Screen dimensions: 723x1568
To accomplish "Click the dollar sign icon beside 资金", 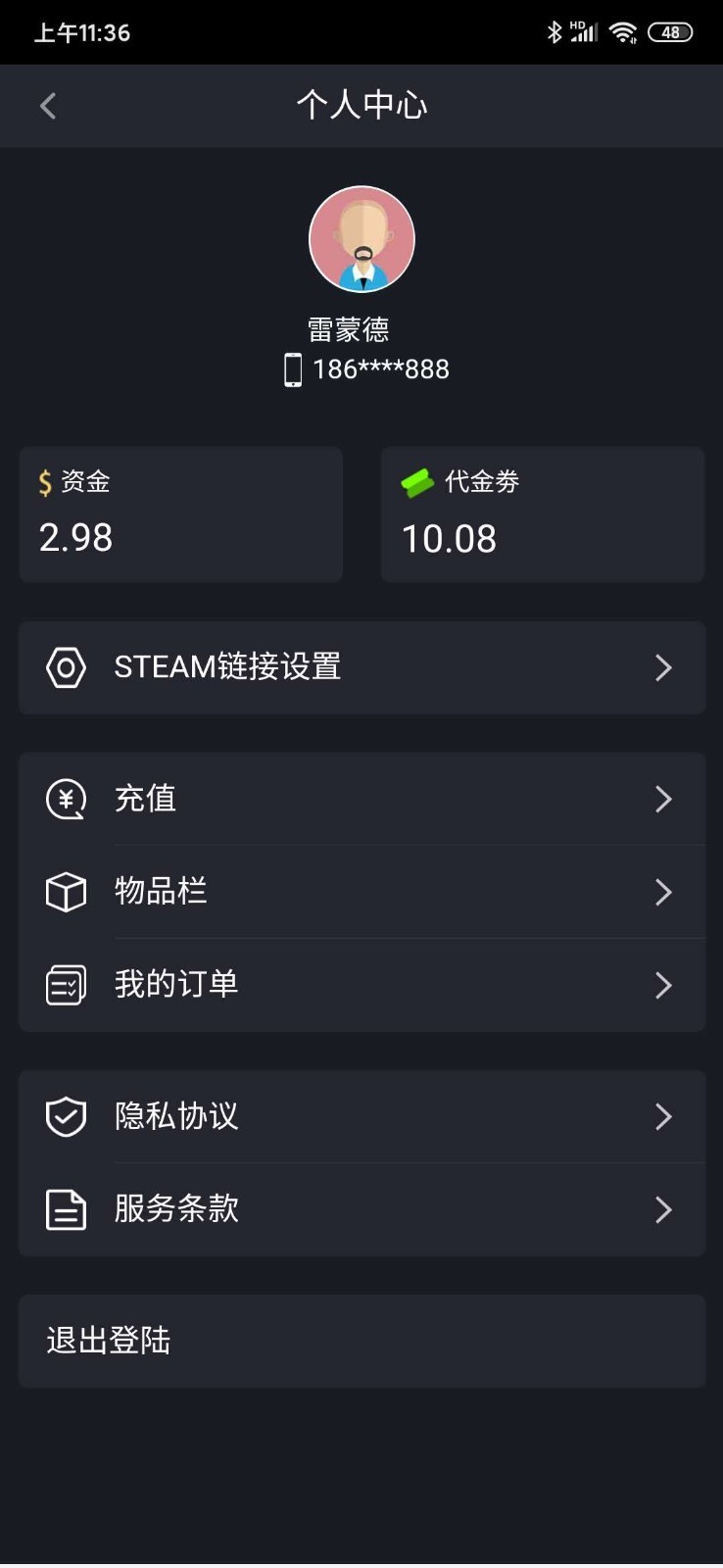I will (44, 482).
